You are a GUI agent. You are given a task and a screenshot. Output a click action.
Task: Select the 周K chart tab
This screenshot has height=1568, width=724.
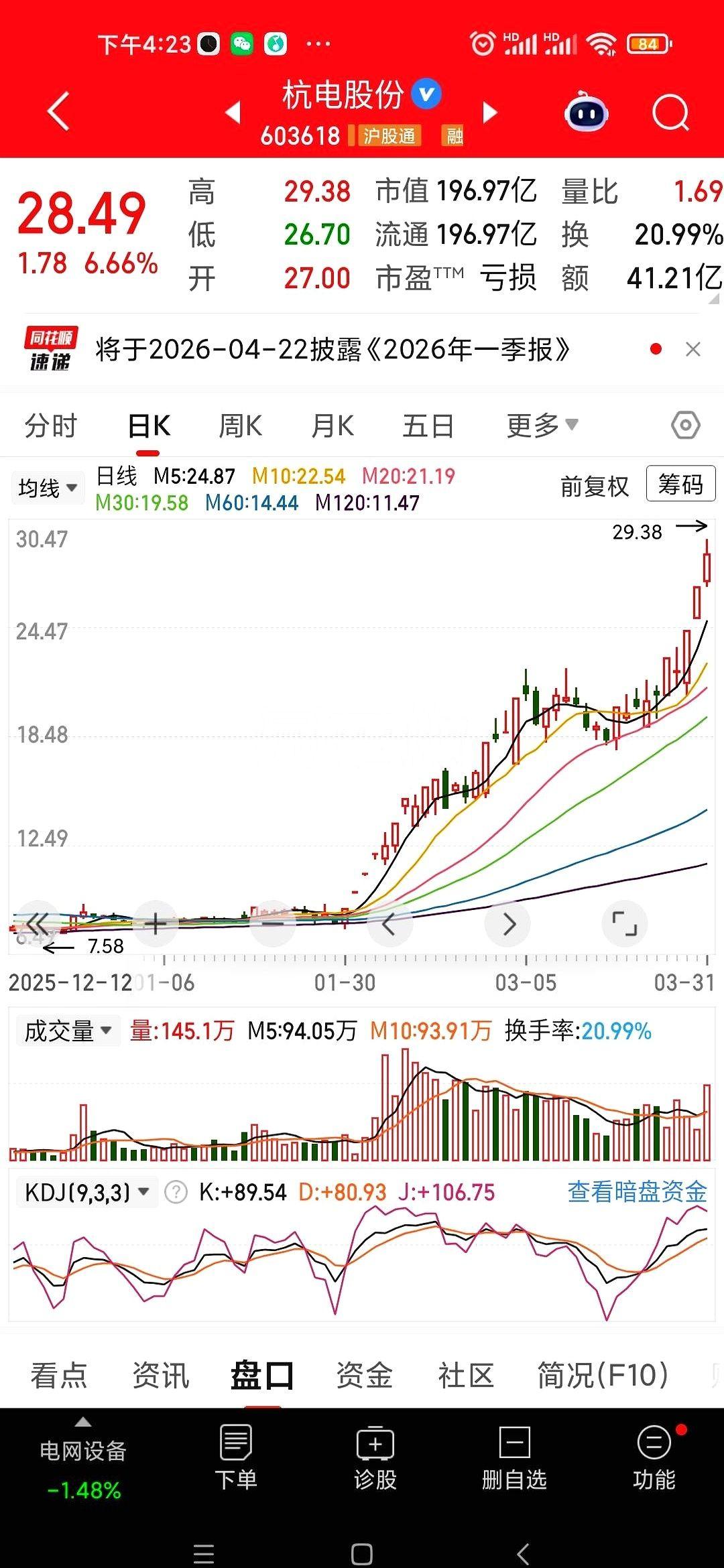tap(240, 426)
